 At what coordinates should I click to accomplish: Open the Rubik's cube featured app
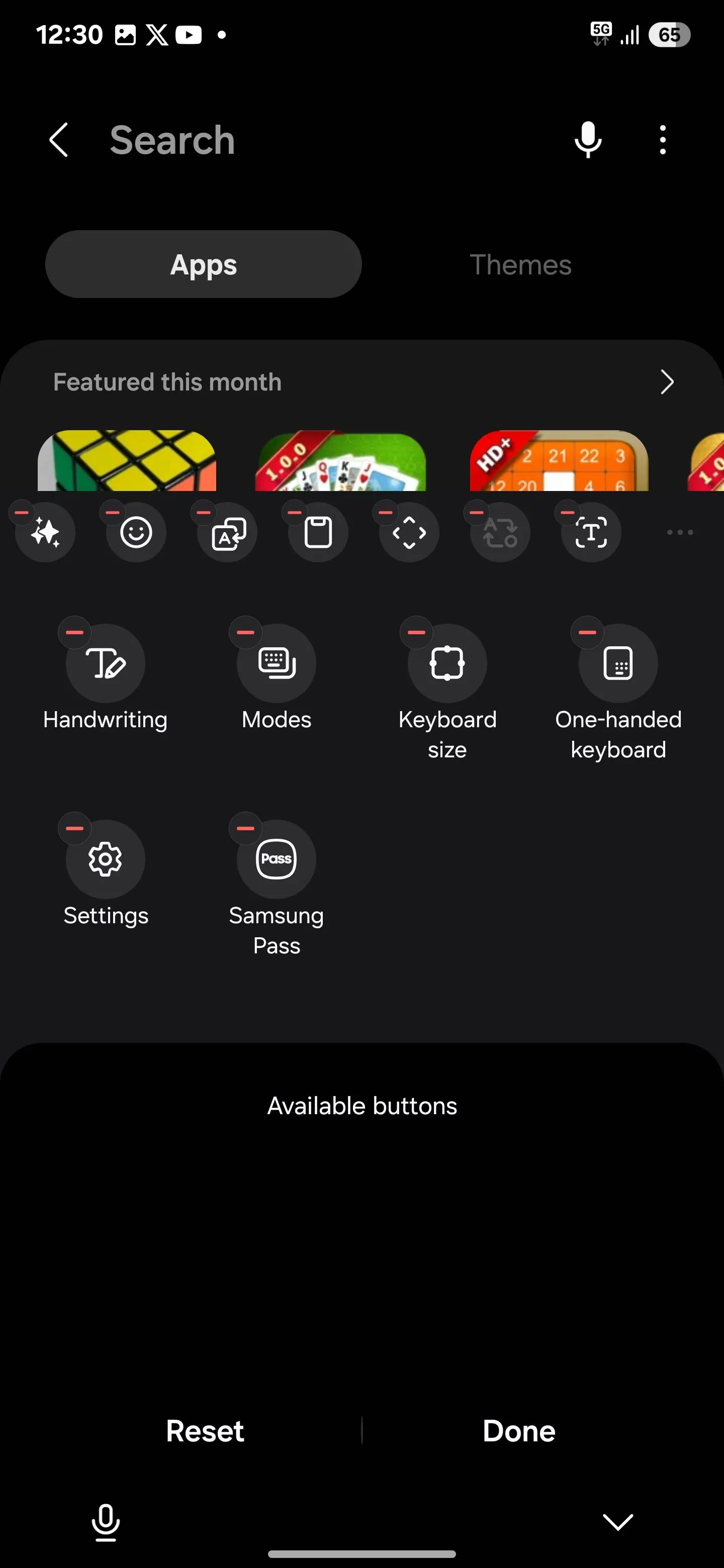coord(127,461)
